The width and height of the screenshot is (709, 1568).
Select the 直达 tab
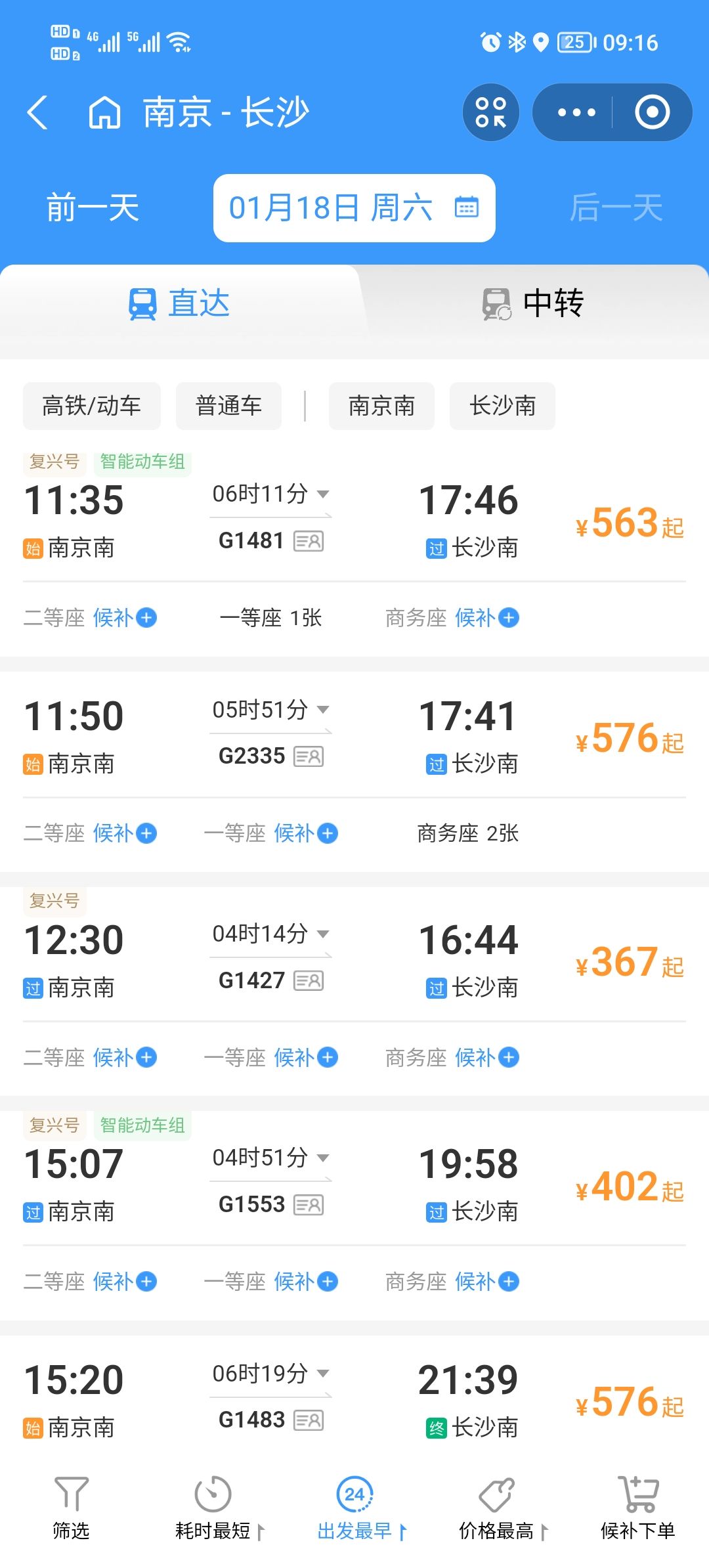pos(179,304)
